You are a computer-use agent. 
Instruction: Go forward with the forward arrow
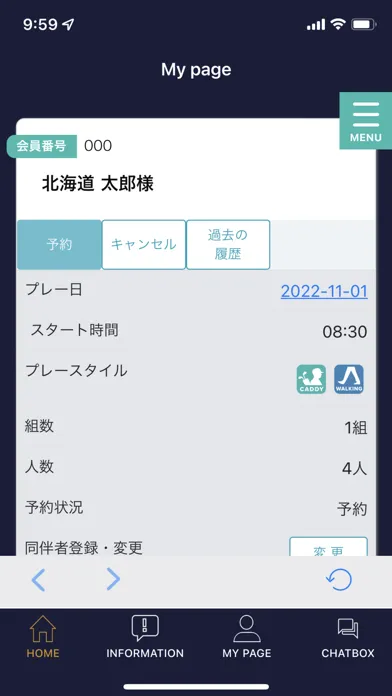coord(113,579)
